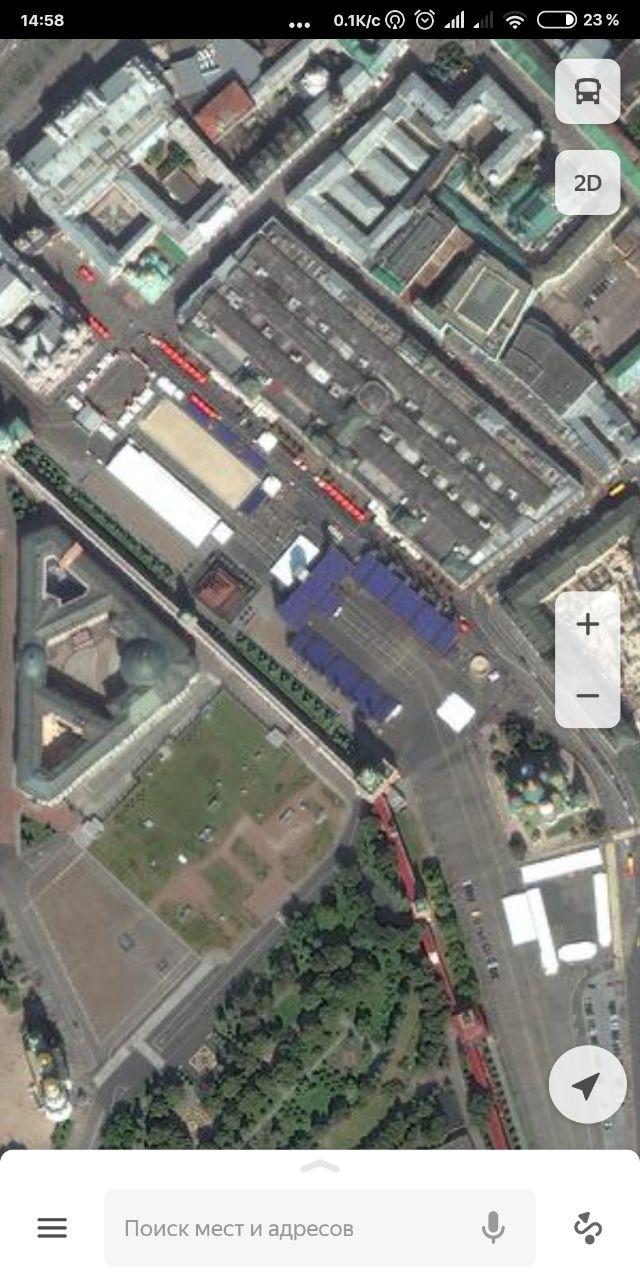Zoom out with the minus button
The width and height of the screenshot is (640, 1280).
[588, 694]
